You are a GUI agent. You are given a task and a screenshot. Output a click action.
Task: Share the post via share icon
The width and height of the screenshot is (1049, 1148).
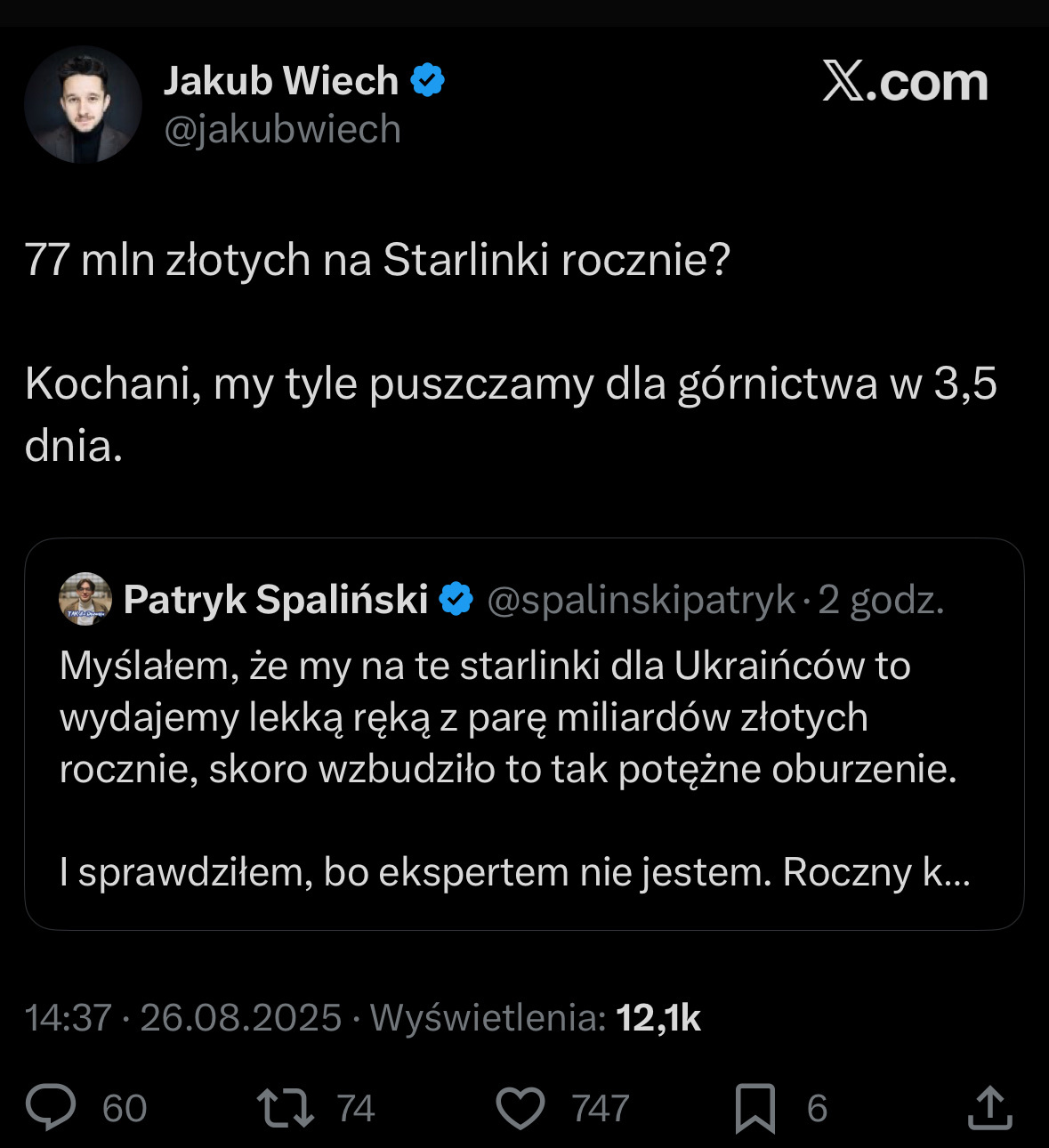coord(989,1108)
